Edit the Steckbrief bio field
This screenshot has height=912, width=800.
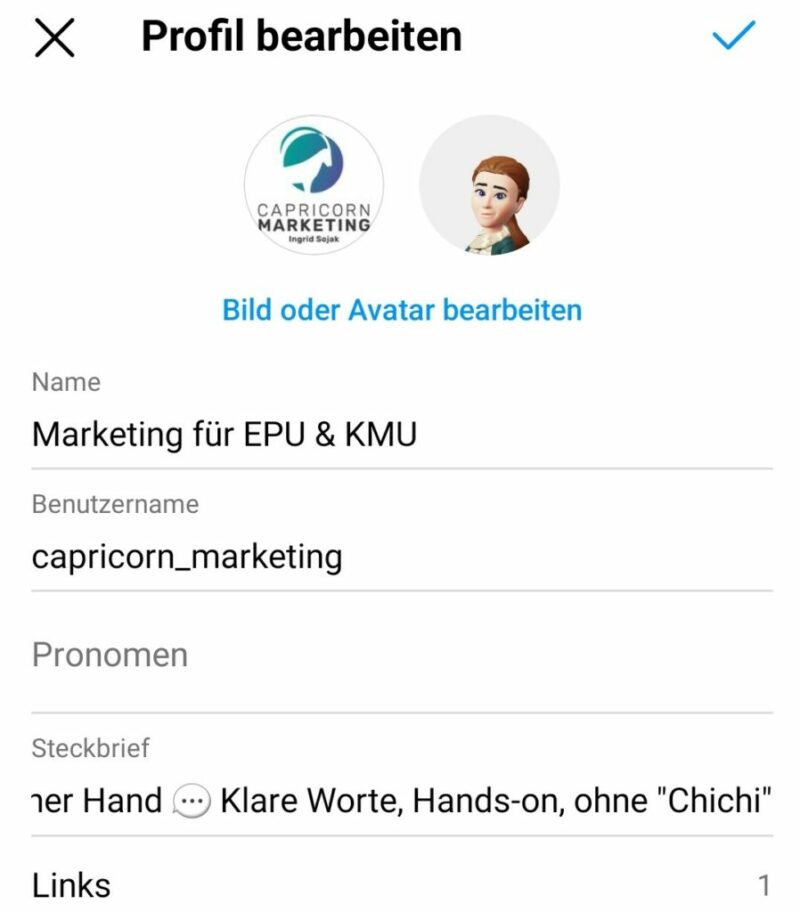[x=400, y=801]
